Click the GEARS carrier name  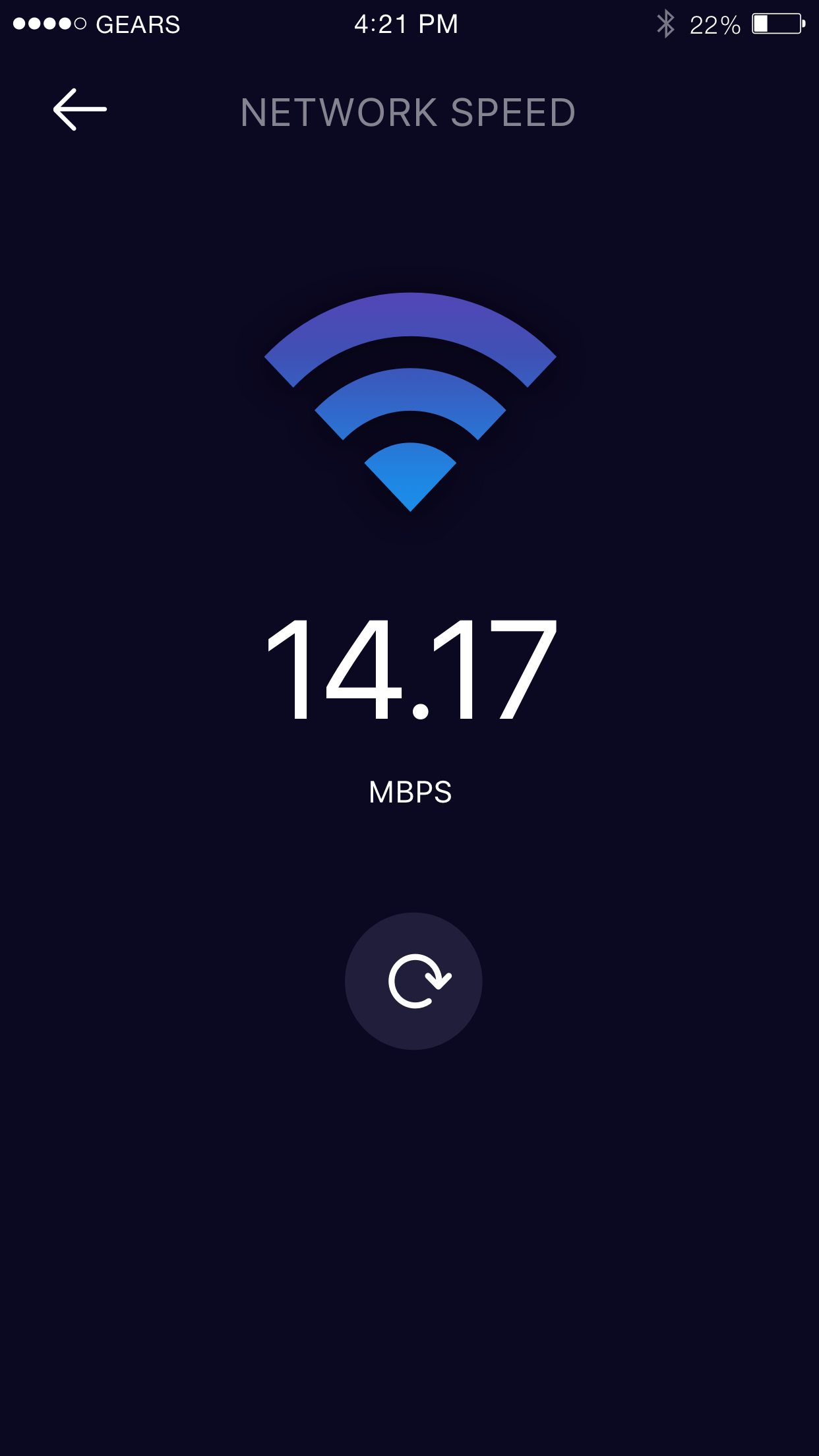[137, 24]
